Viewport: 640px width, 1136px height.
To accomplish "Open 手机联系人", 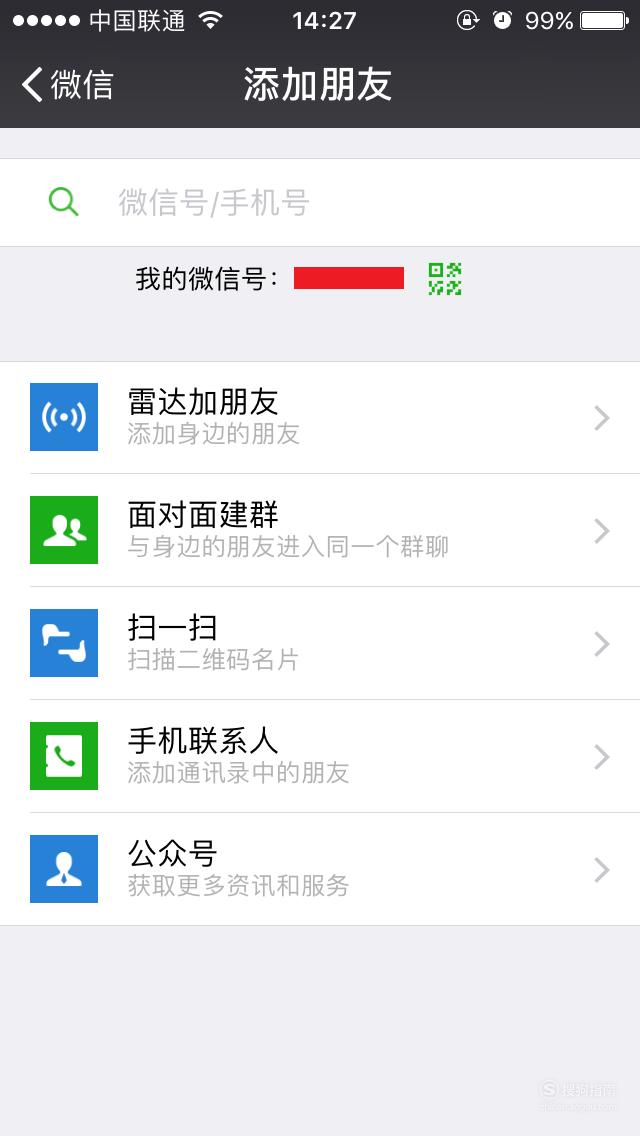I will tap(320, 756).
